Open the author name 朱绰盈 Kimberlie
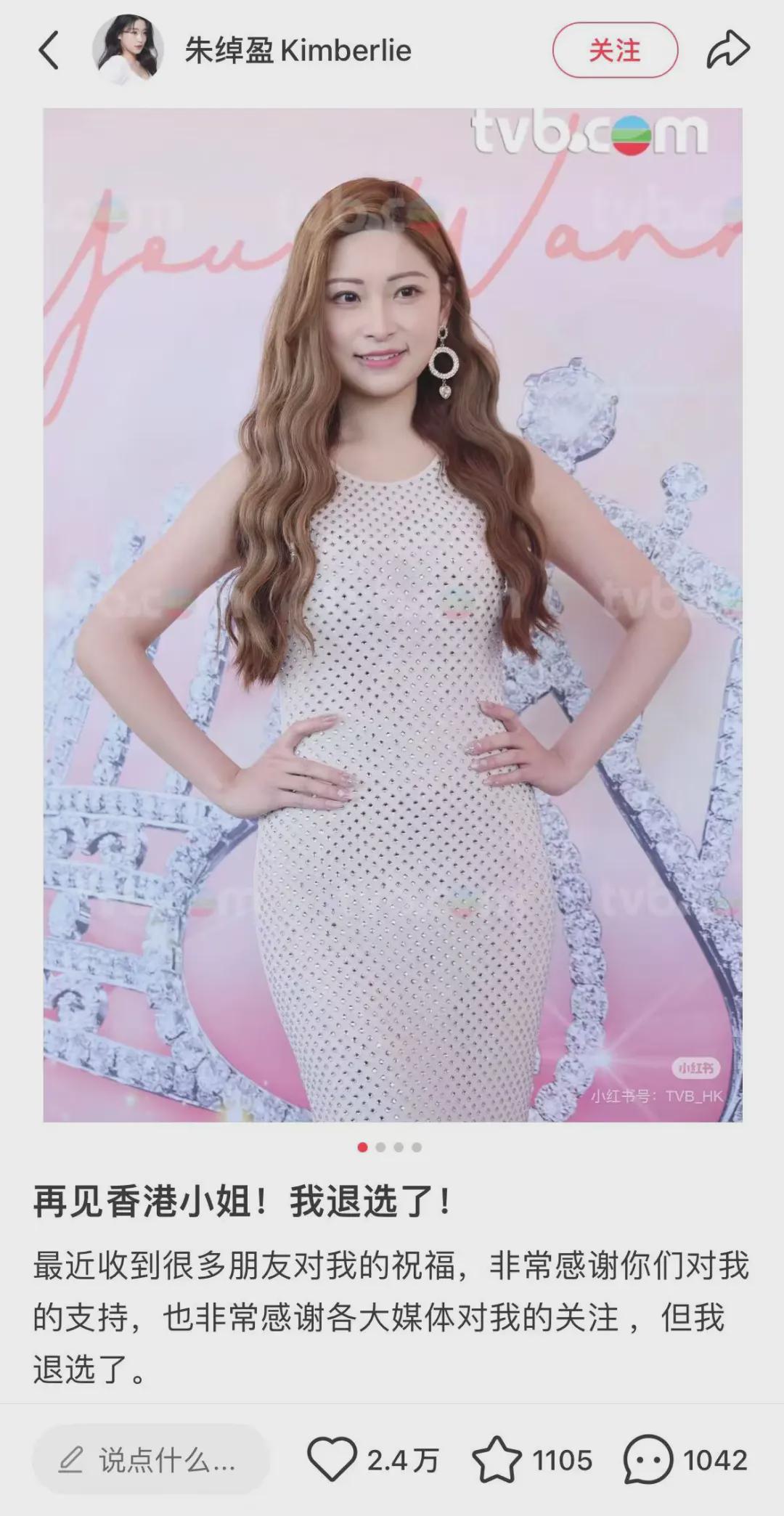Image resolution: width=784 pixels, height=1516 pixels. point(298,51)
